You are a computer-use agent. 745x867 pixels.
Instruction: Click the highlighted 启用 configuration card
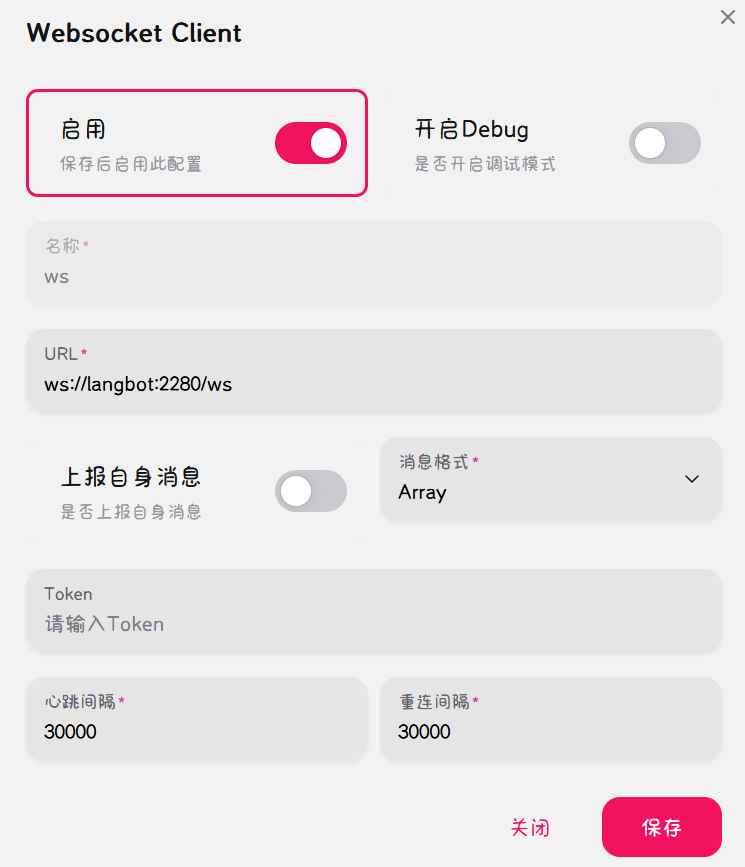click(196, 143)
